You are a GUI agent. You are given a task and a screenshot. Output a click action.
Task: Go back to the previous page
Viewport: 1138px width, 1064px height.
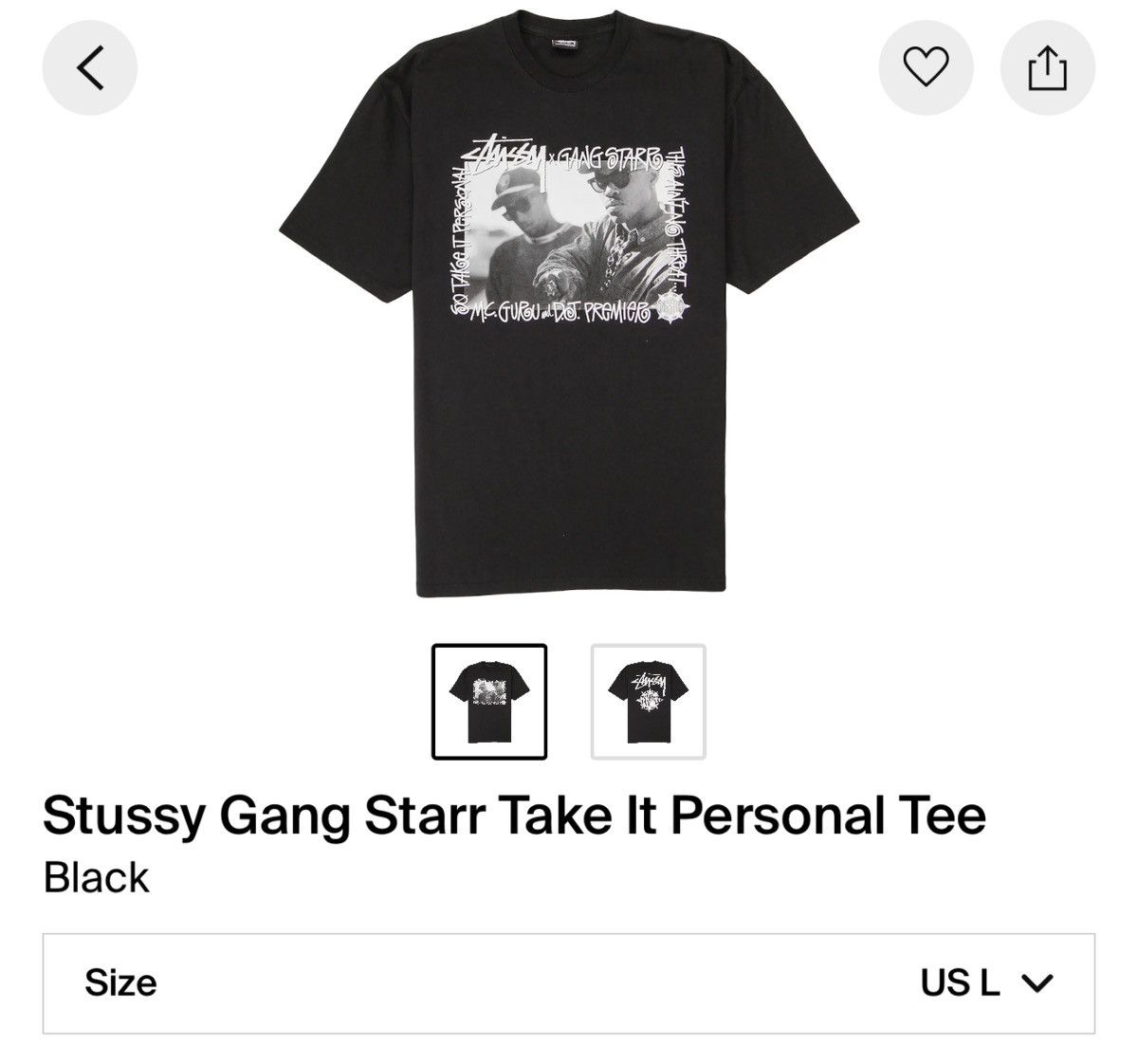click(90, 67)
